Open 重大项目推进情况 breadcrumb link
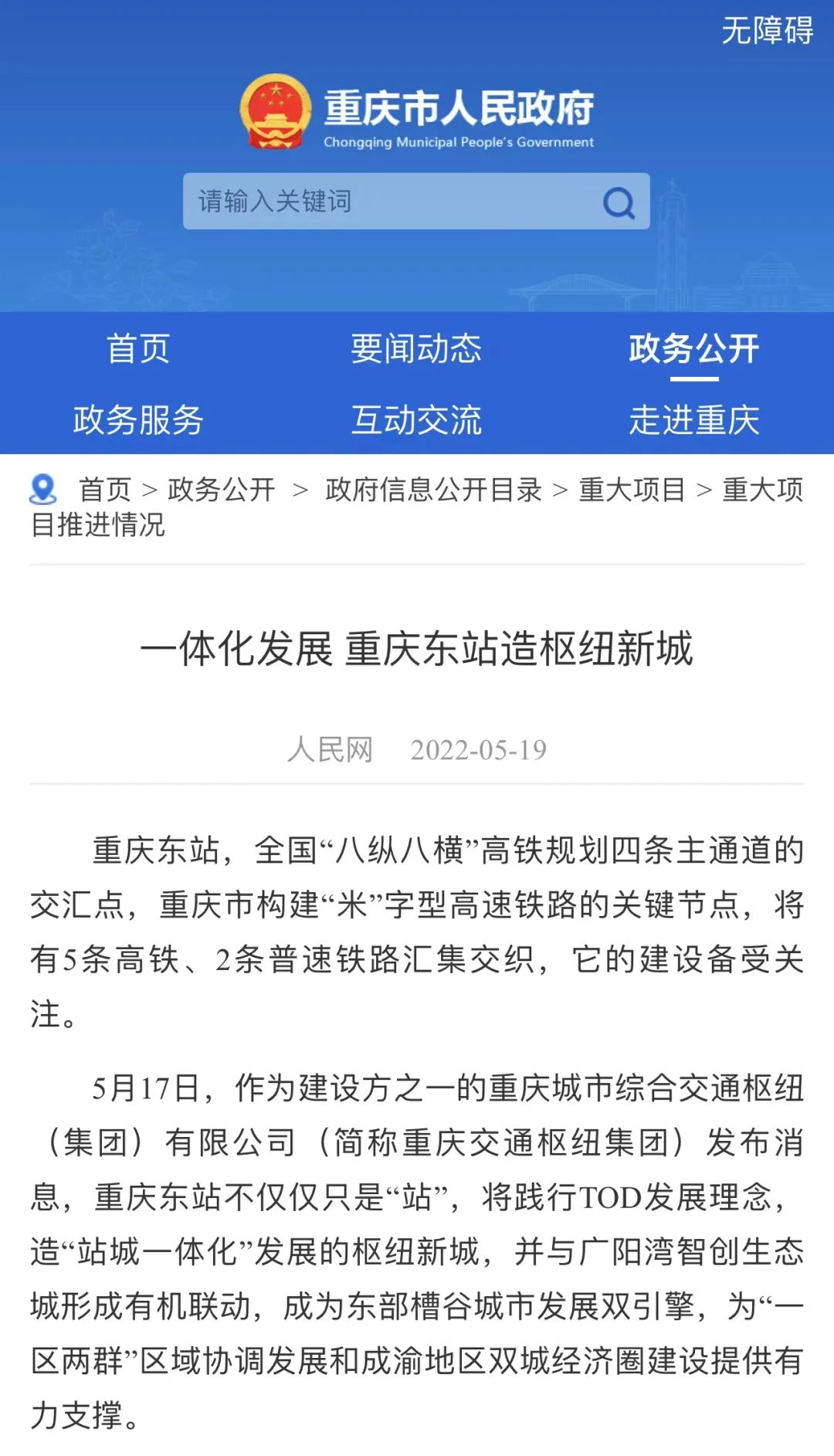 pos(763,489)
